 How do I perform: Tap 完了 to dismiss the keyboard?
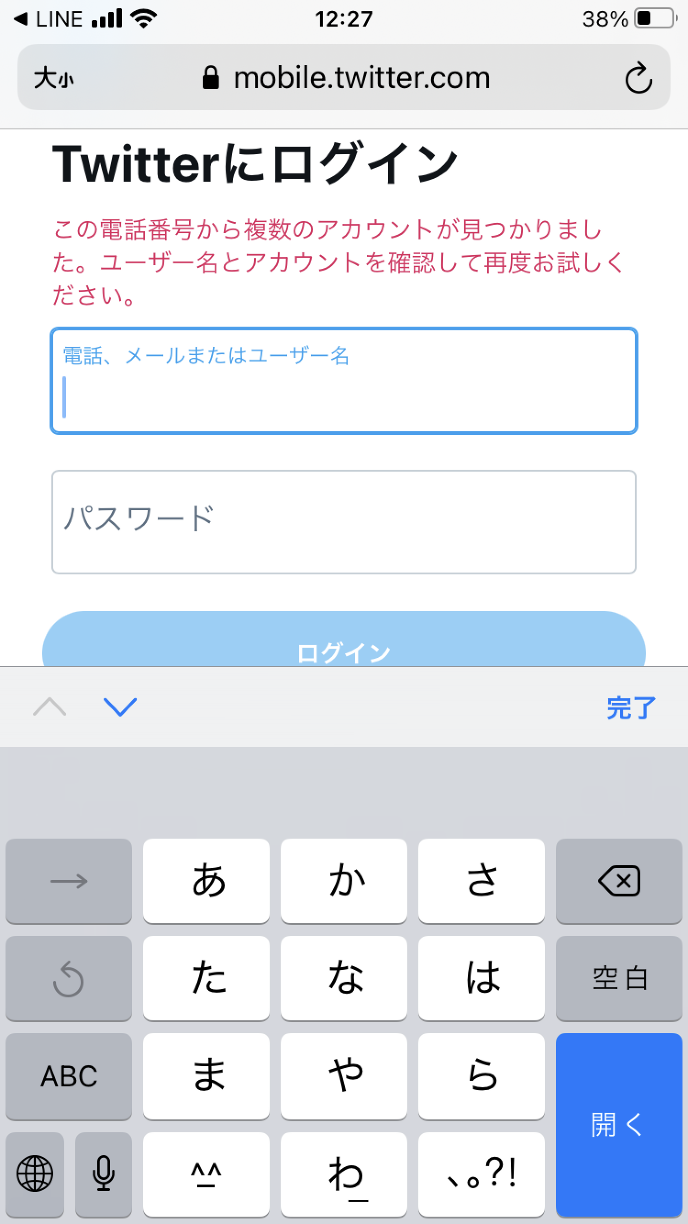pyautogui.click(x=631, y=708)
